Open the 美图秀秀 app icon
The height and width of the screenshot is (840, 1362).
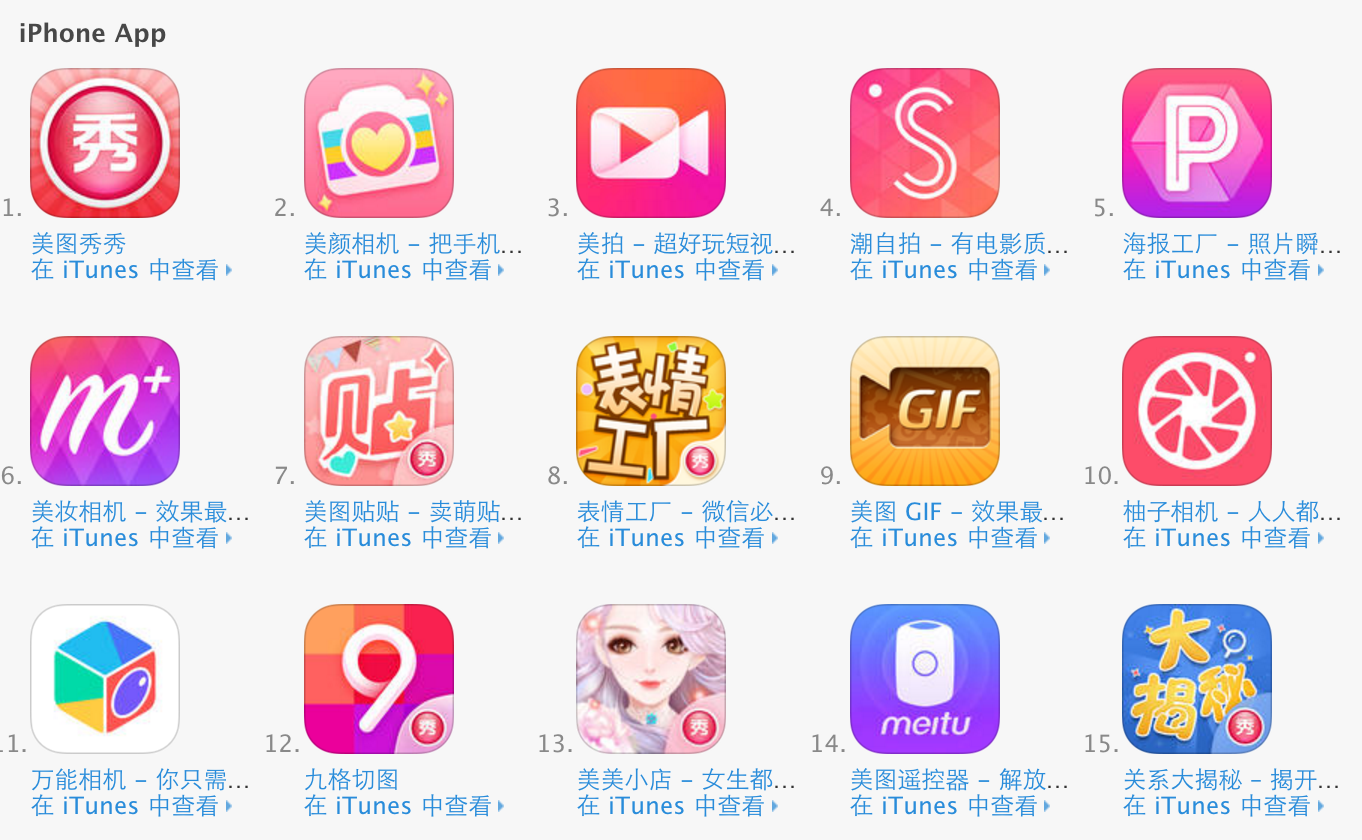coord(105,143)
